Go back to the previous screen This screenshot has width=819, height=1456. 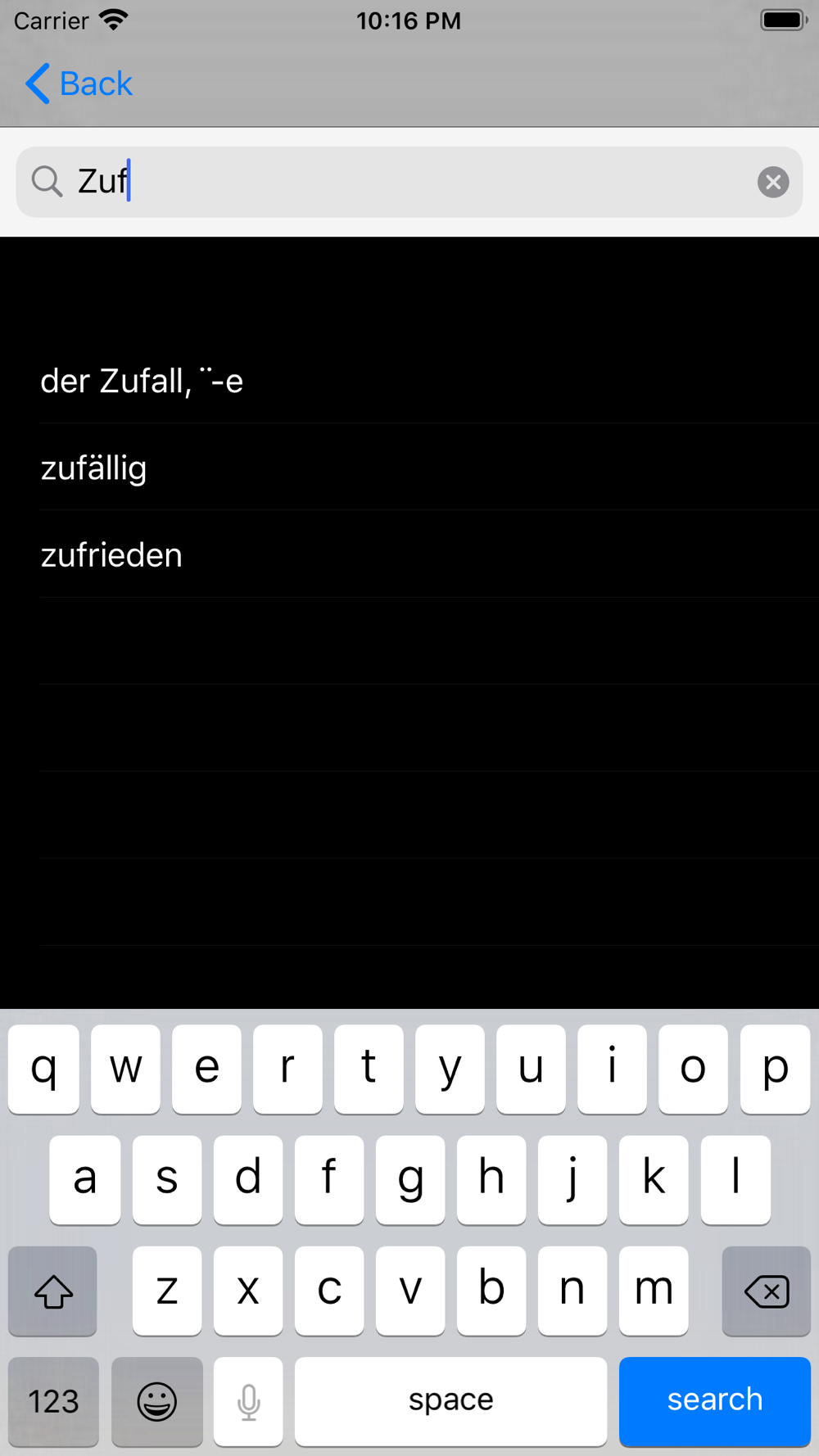click(x=79, y=84)
